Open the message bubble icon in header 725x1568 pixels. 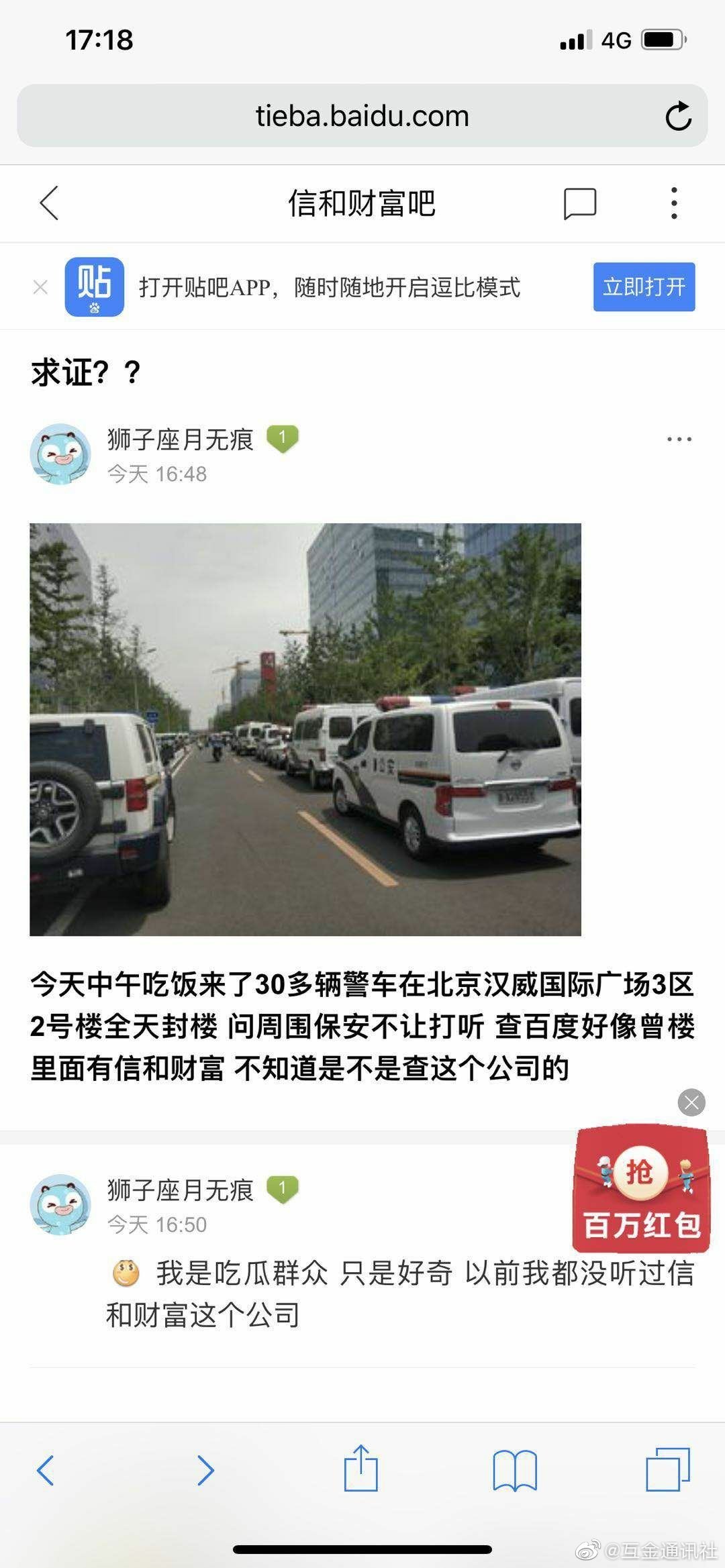pos(579,203)
